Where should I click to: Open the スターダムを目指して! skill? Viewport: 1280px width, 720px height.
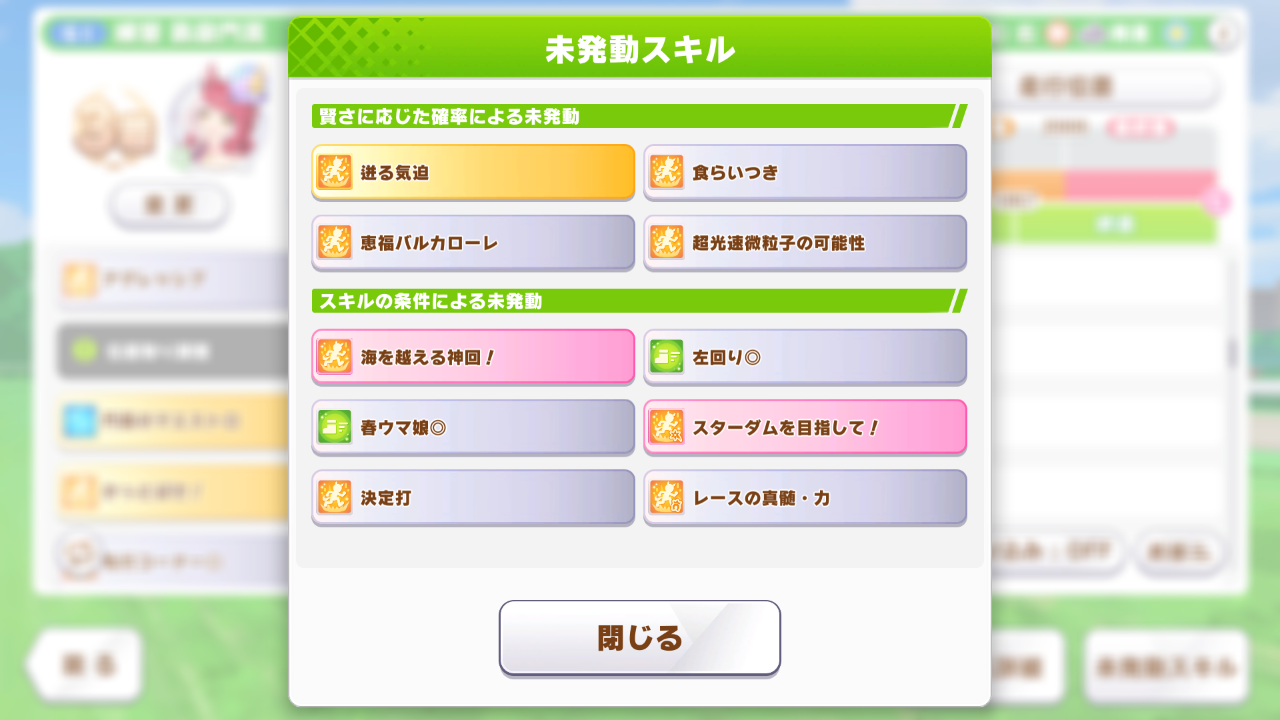coord(805,426)
